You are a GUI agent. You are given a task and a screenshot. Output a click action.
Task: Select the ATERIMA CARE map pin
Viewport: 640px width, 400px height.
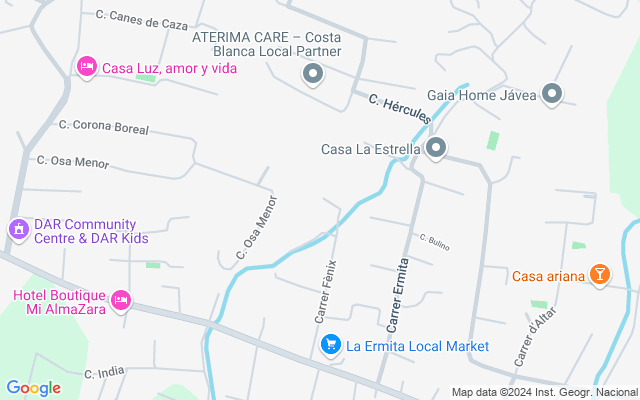pyautogui.click(x=314, y=74)
